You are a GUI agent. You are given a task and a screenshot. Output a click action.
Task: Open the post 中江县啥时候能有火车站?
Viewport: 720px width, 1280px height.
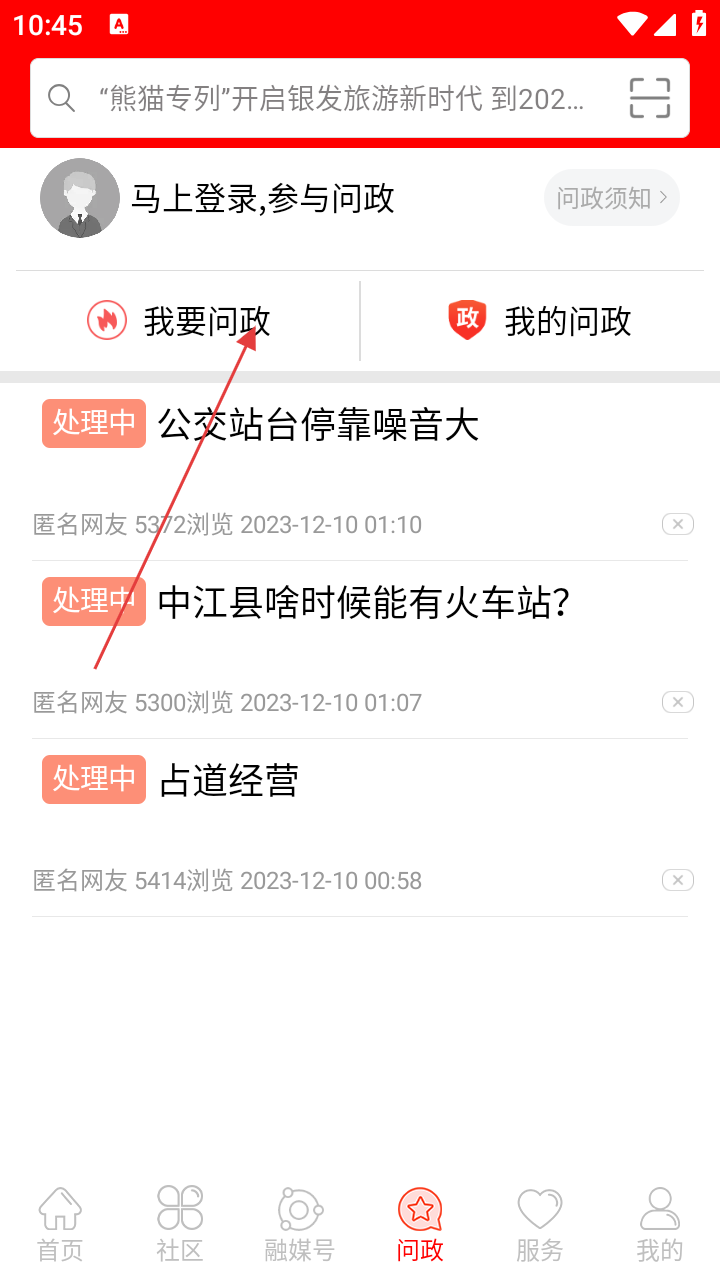[x=364, y=603]
